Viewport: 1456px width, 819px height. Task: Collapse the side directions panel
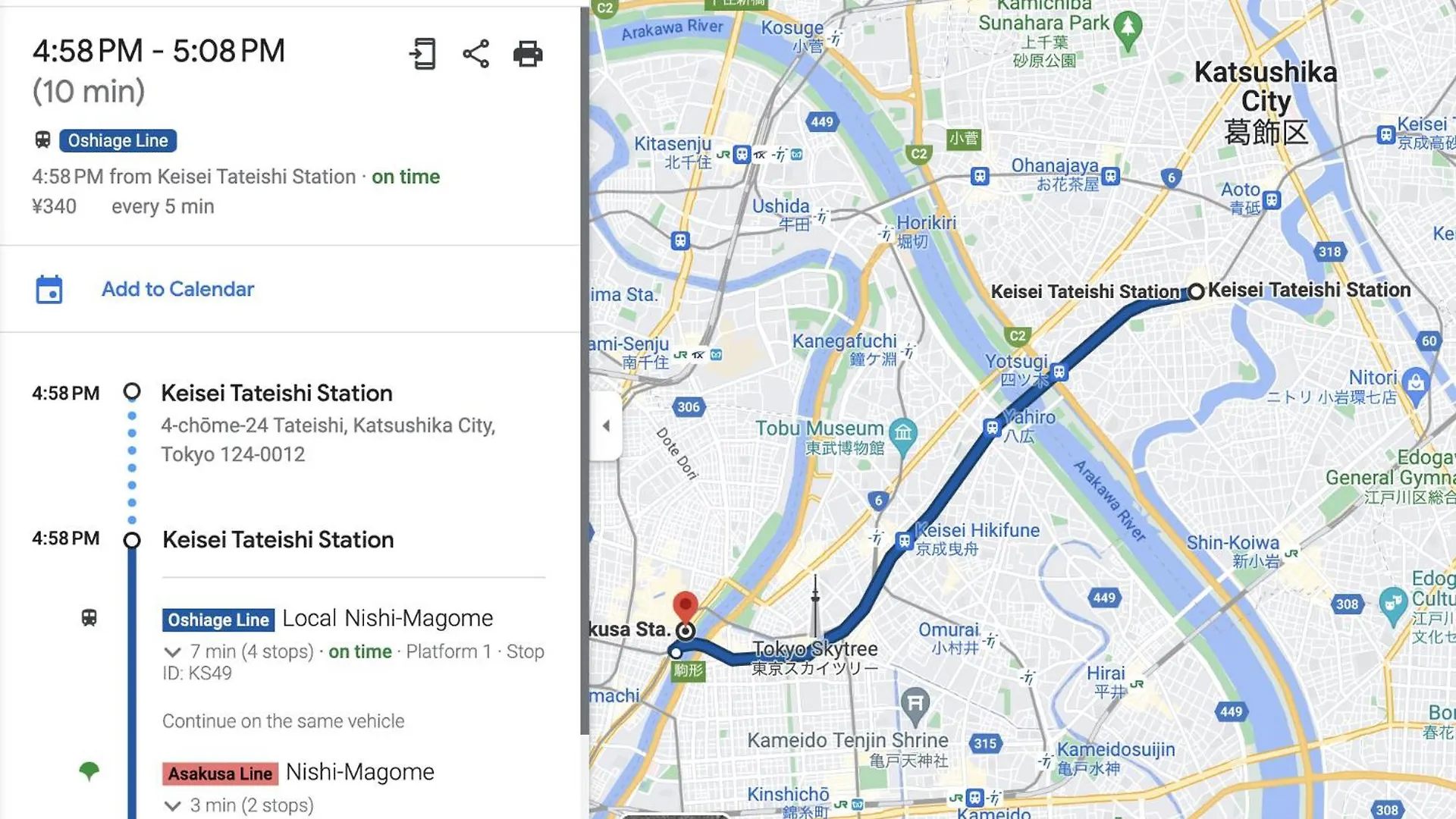pyautogui.click(x=606, y=426)
